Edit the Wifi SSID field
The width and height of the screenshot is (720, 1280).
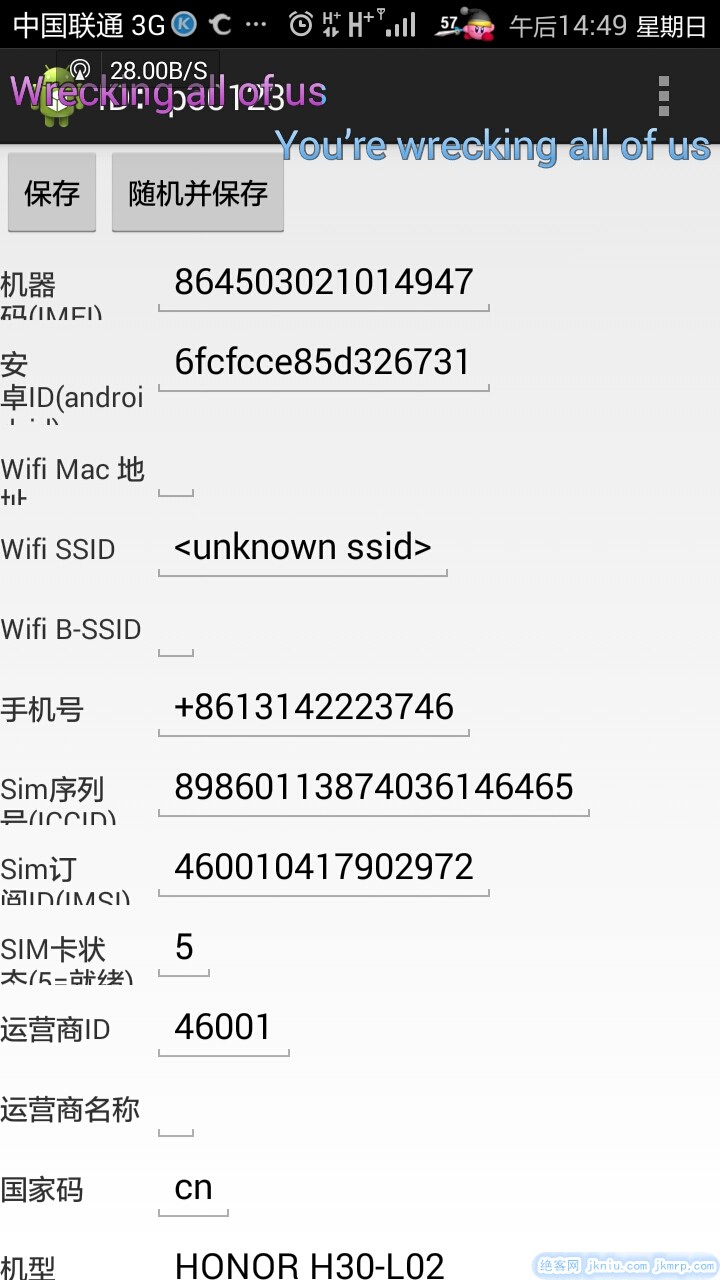pyautogui.click(x=302, y=548)
